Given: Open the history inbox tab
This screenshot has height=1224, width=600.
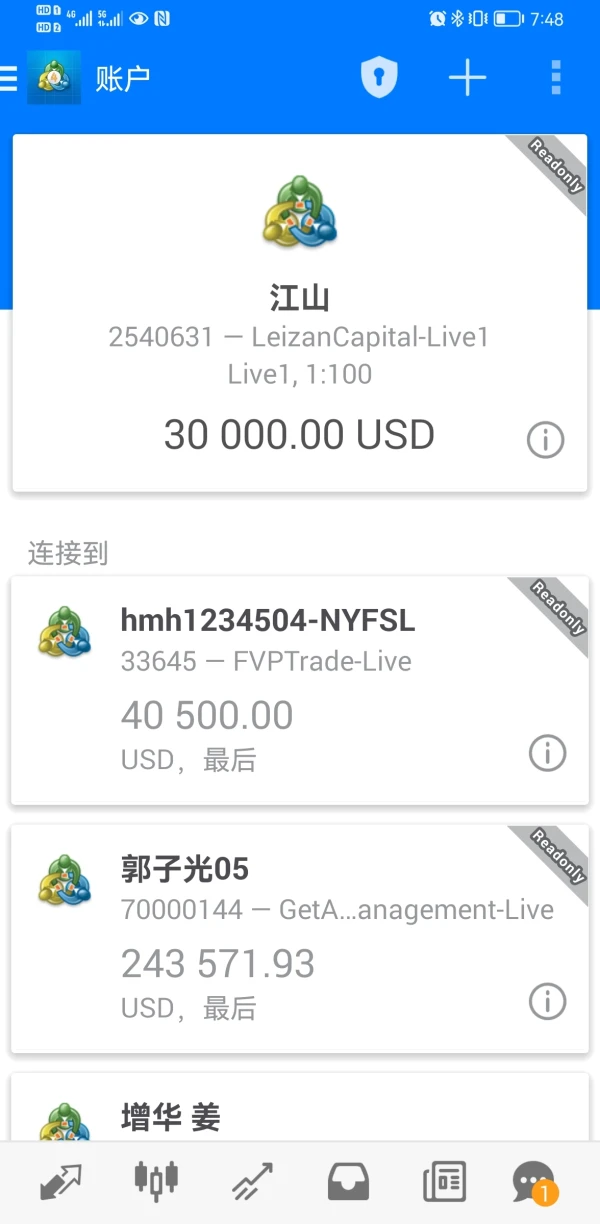Looking at the screenshot, I should pyautogui.click(x=348, y=1182).
